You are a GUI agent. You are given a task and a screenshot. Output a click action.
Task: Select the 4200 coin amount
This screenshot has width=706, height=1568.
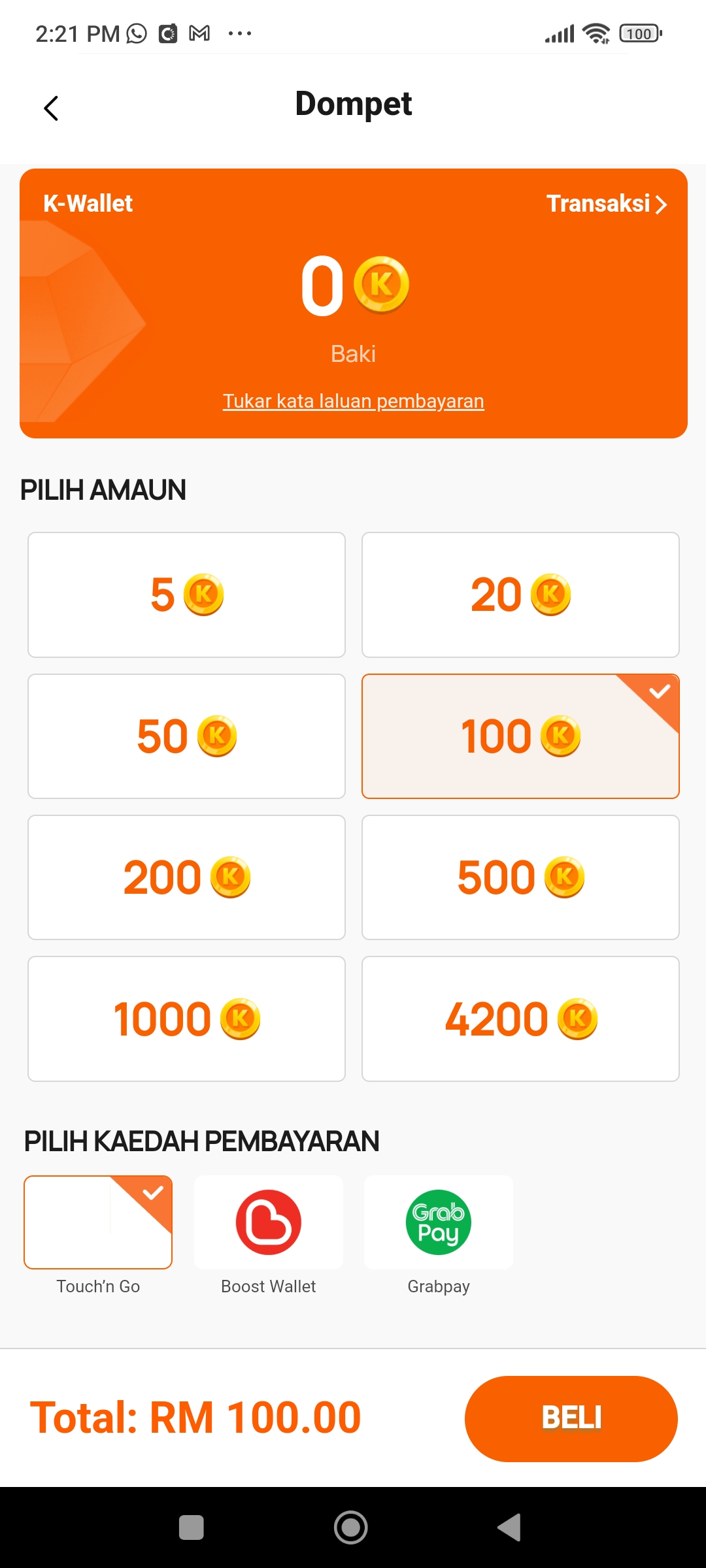pos(520,1019)
